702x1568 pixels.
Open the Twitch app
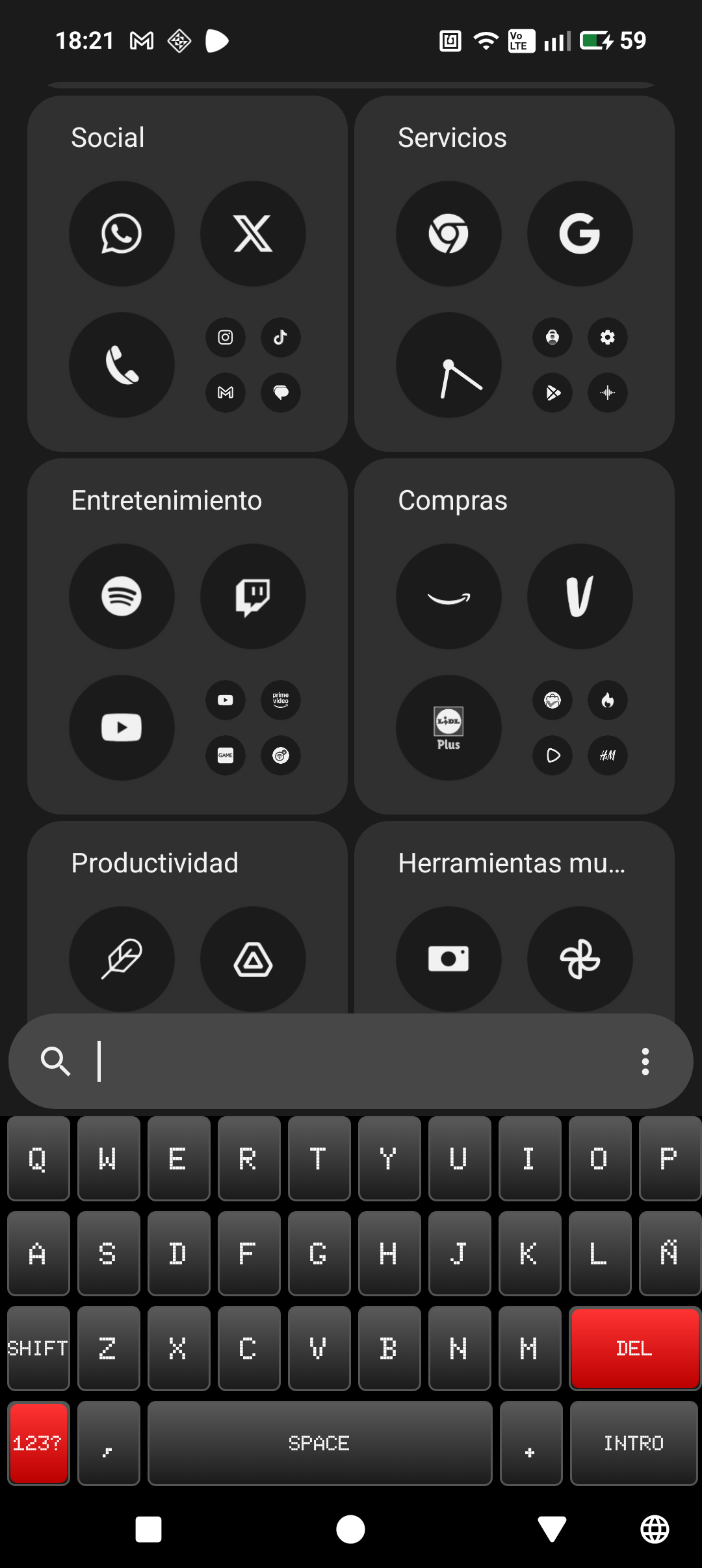click(253, 596)
